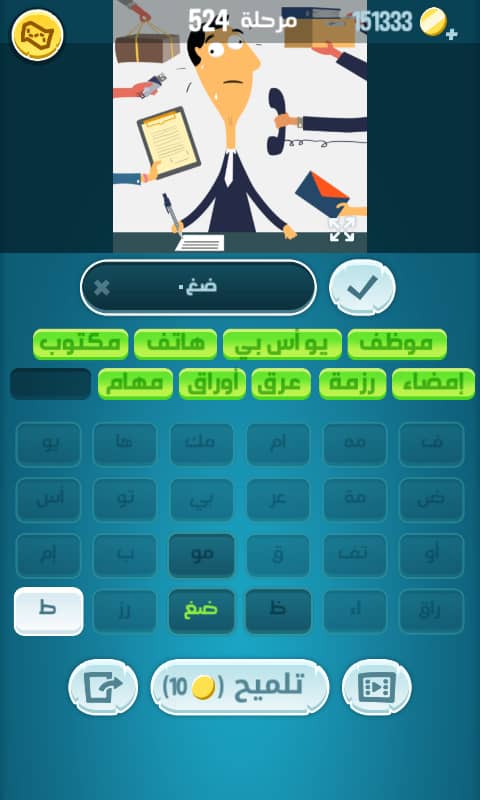480x800 pixels.
Task: Tap the solved word مكتوب
Action: (x=81, y=344)
